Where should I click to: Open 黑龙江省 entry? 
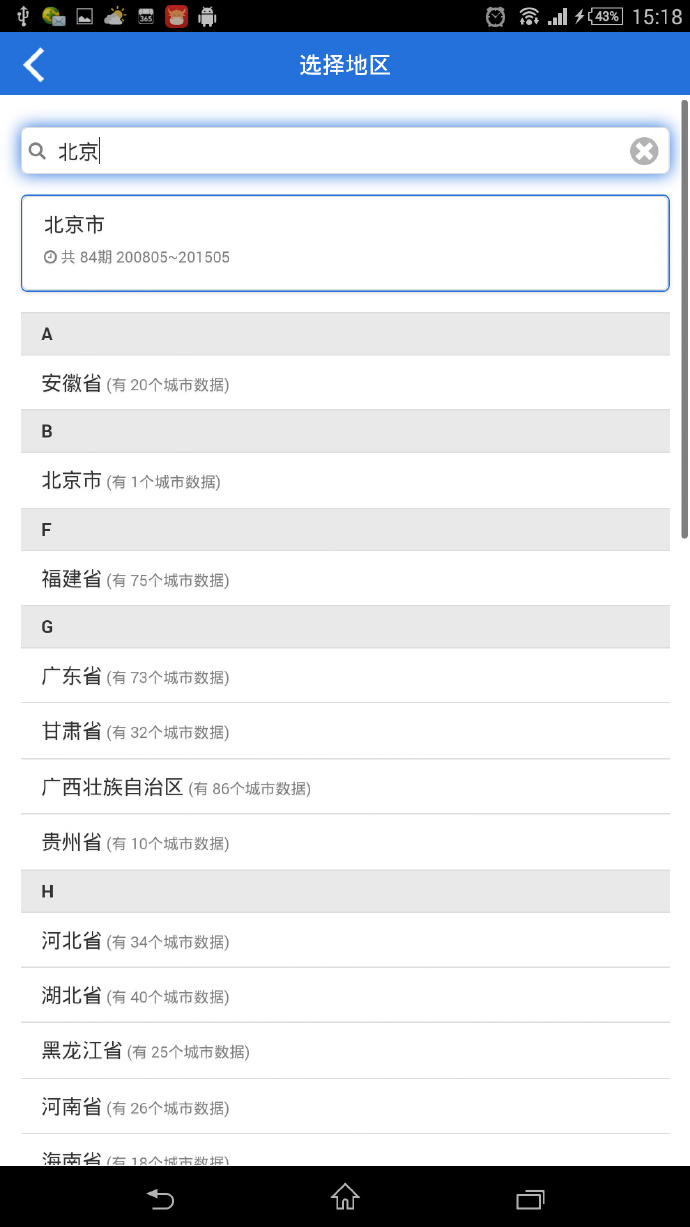pyautogui.click(x=345, y=1051)
